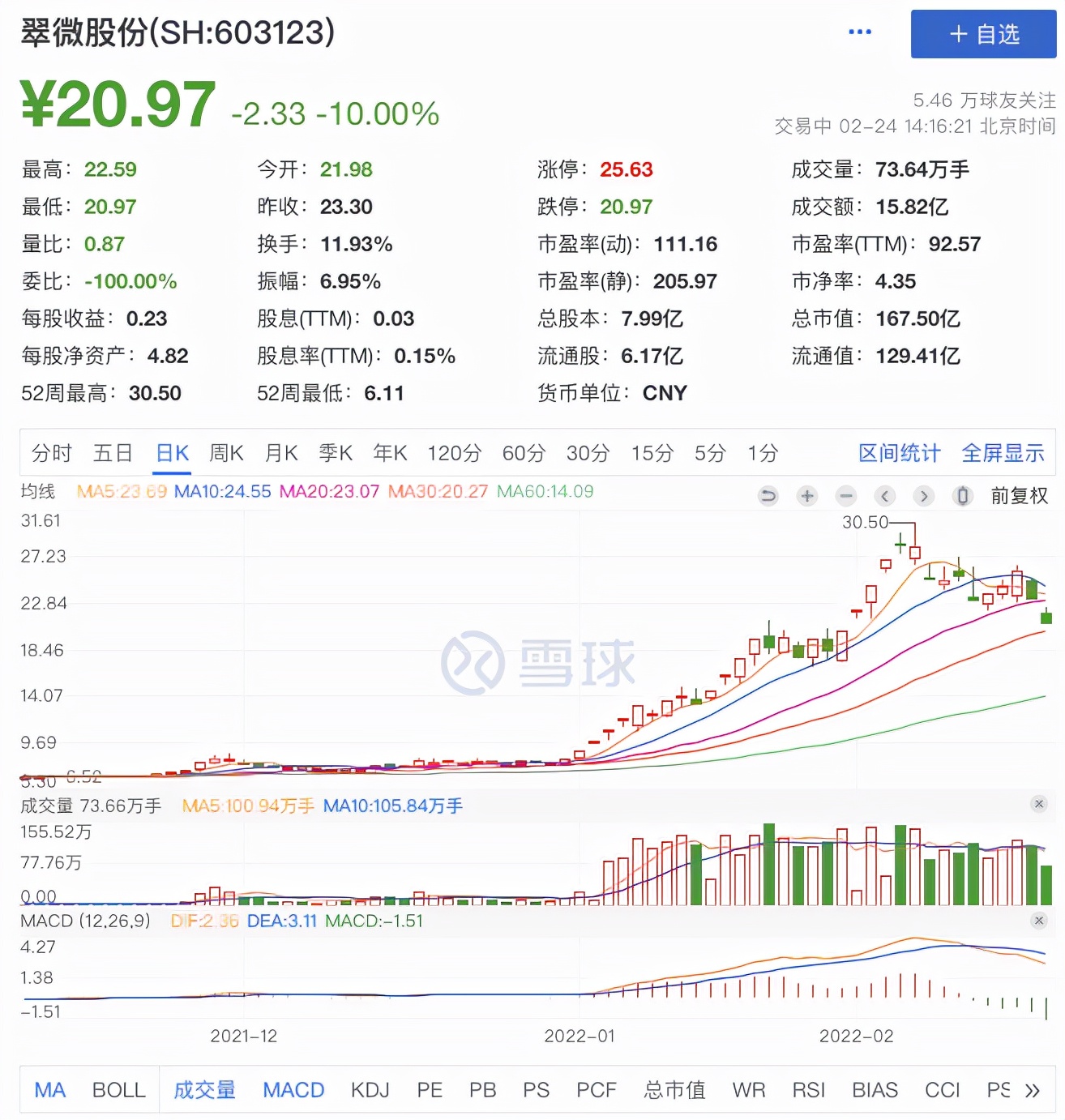Viewport: 1065px width, 1120px height.
Task: Show the 周K weekly chart
Action: [226, 453]
